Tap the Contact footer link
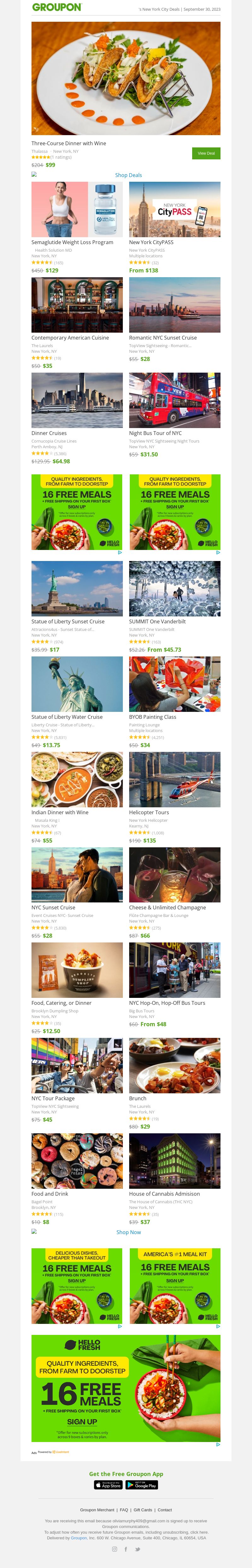Viewport: 252px width, 1568px height. pos(164,1509)
